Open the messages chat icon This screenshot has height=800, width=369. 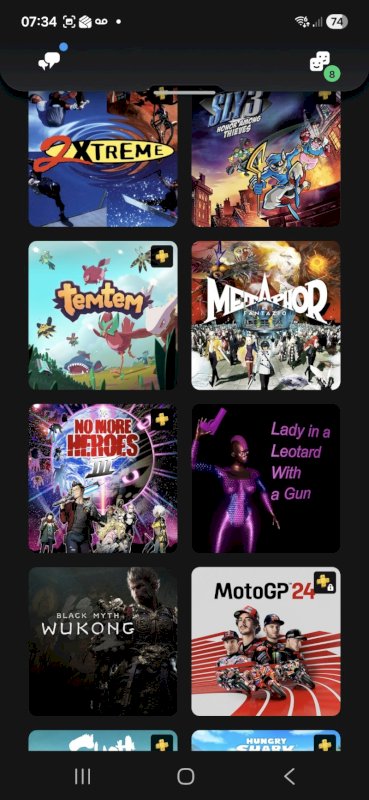click(x=49, y=62)
